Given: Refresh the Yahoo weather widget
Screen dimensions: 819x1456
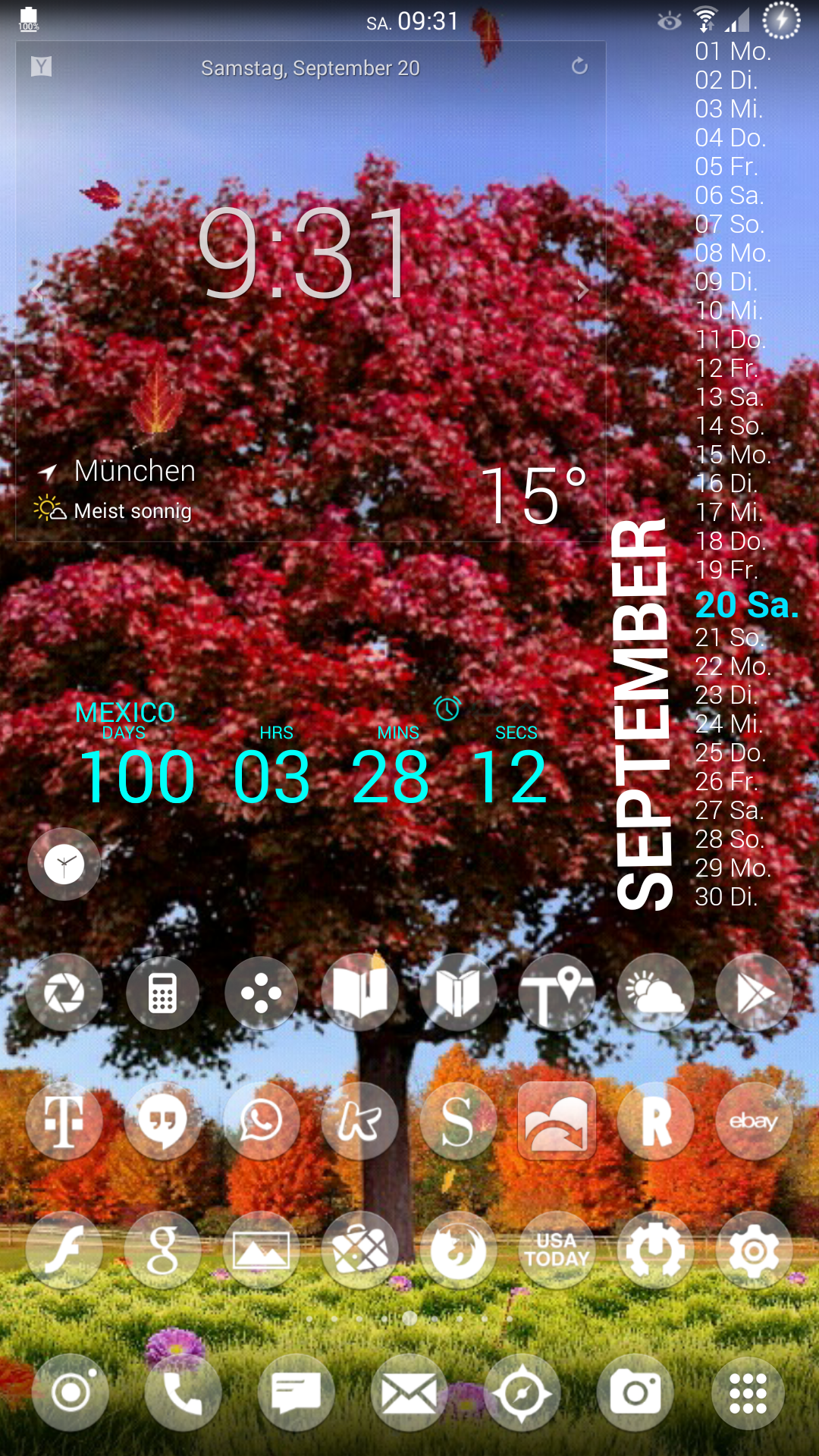Looking at the screenshot, I should [579, 67].
